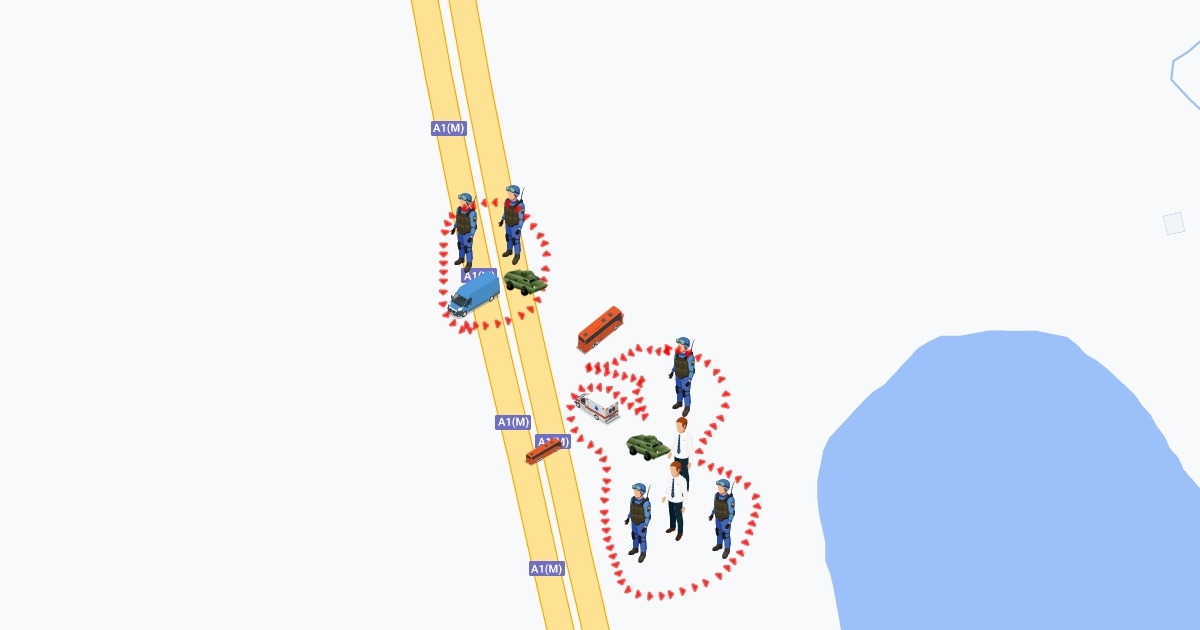The height and width of the screenshot is (630, 1200).
Task: Select the blue van marker on the road
Action: [x=474, y=295]
